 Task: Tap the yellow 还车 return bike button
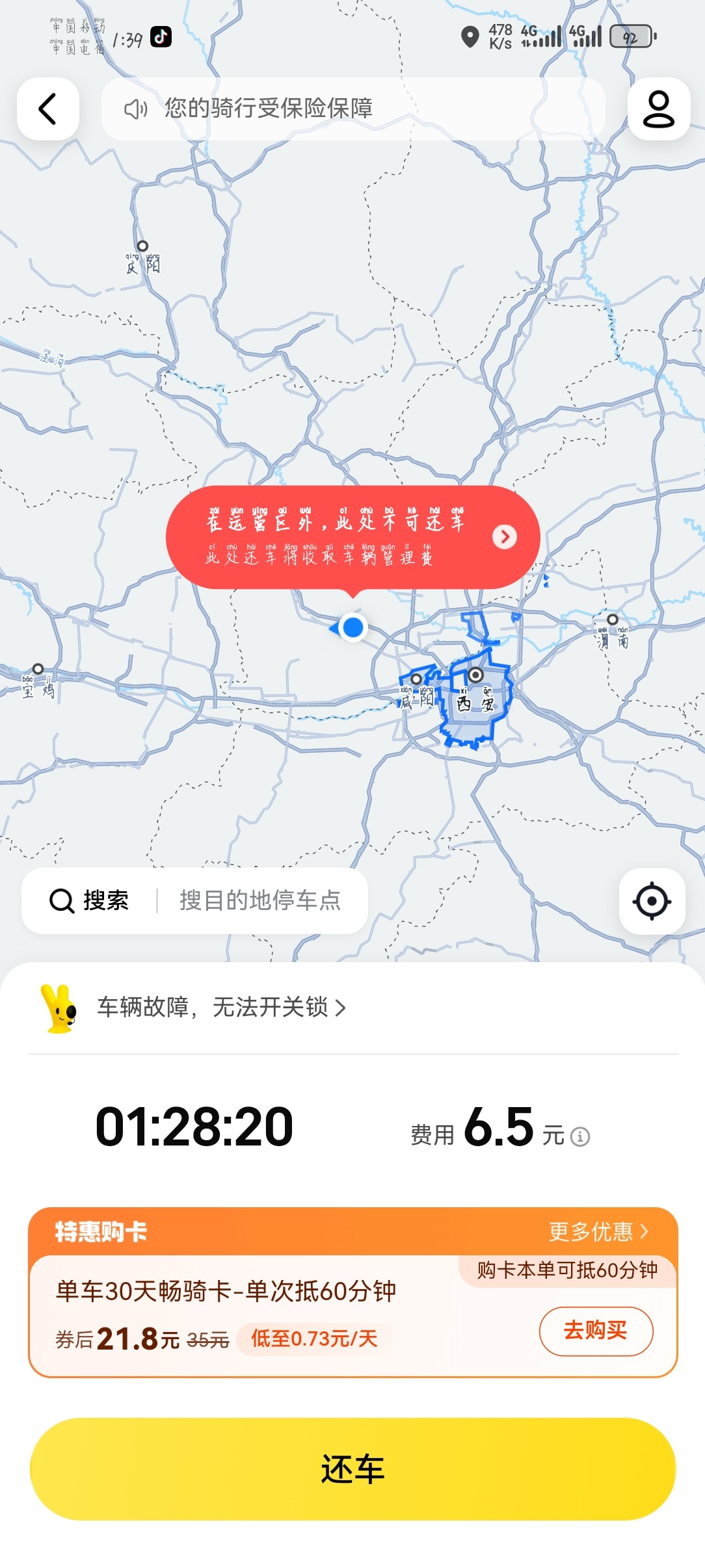click(x=352, y=1469)
